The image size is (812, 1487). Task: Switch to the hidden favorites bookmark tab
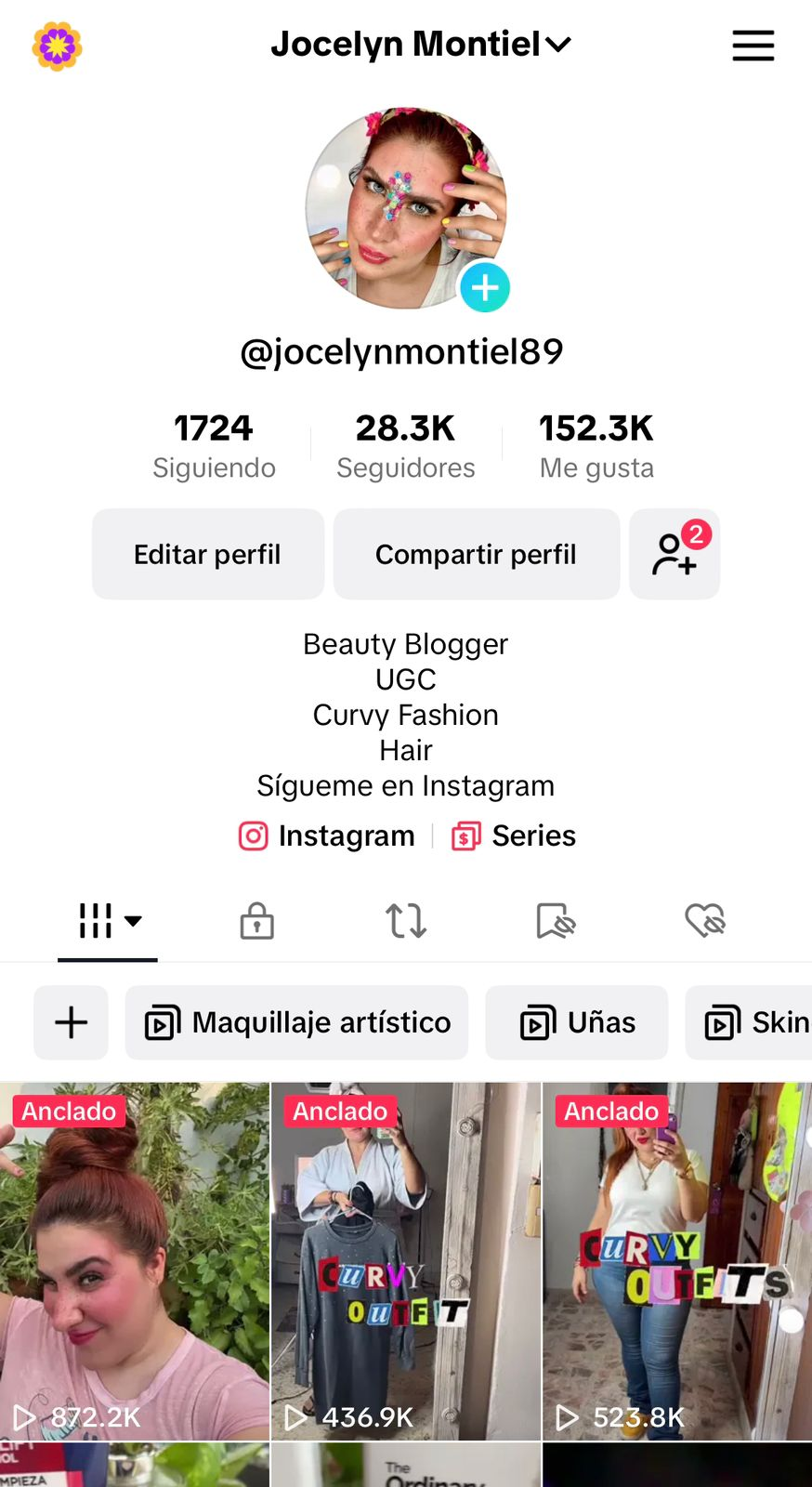click(x=556, y=921)
